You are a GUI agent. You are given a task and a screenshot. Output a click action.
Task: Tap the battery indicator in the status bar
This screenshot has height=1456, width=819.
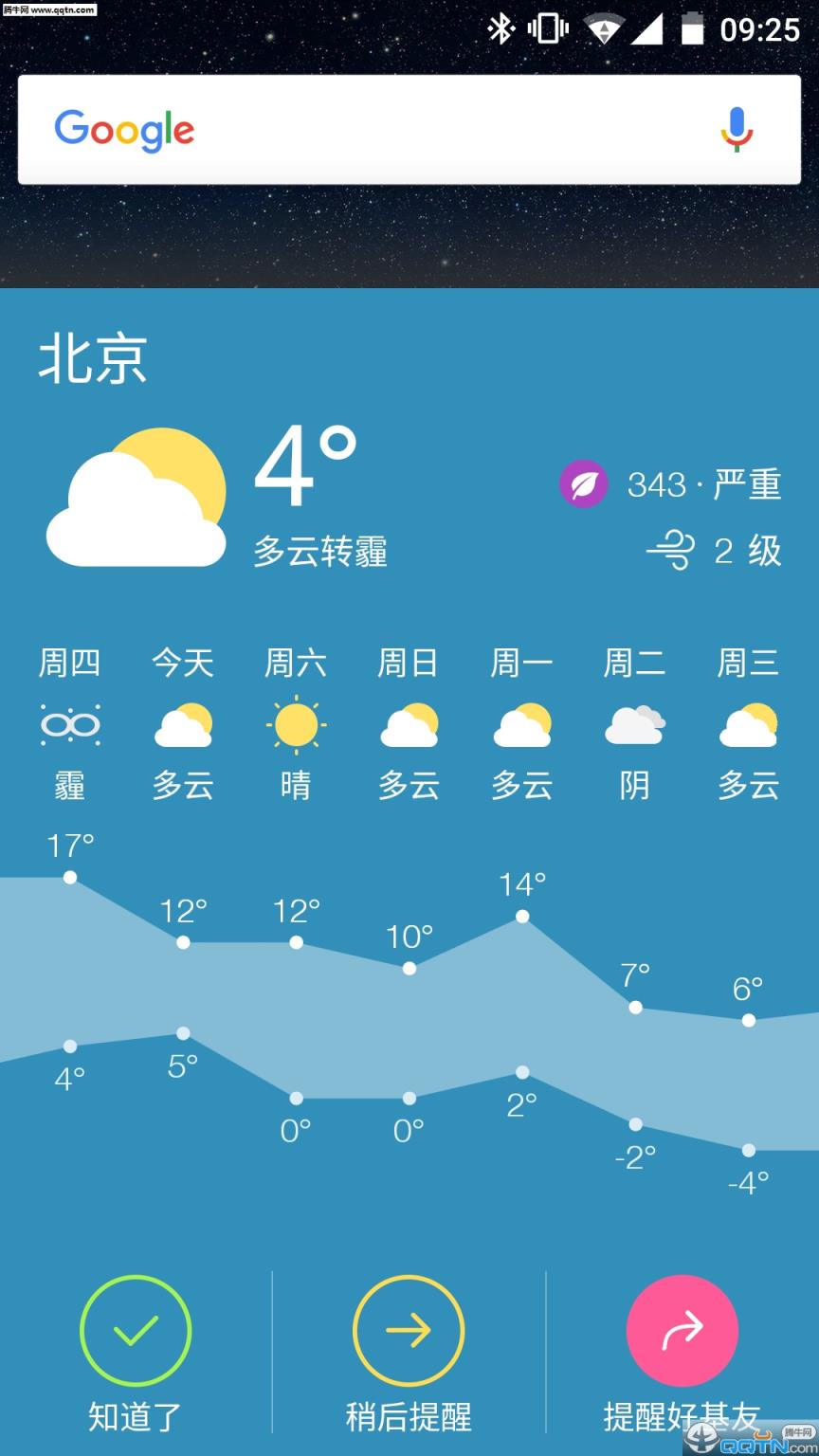(x=691, y=29)
